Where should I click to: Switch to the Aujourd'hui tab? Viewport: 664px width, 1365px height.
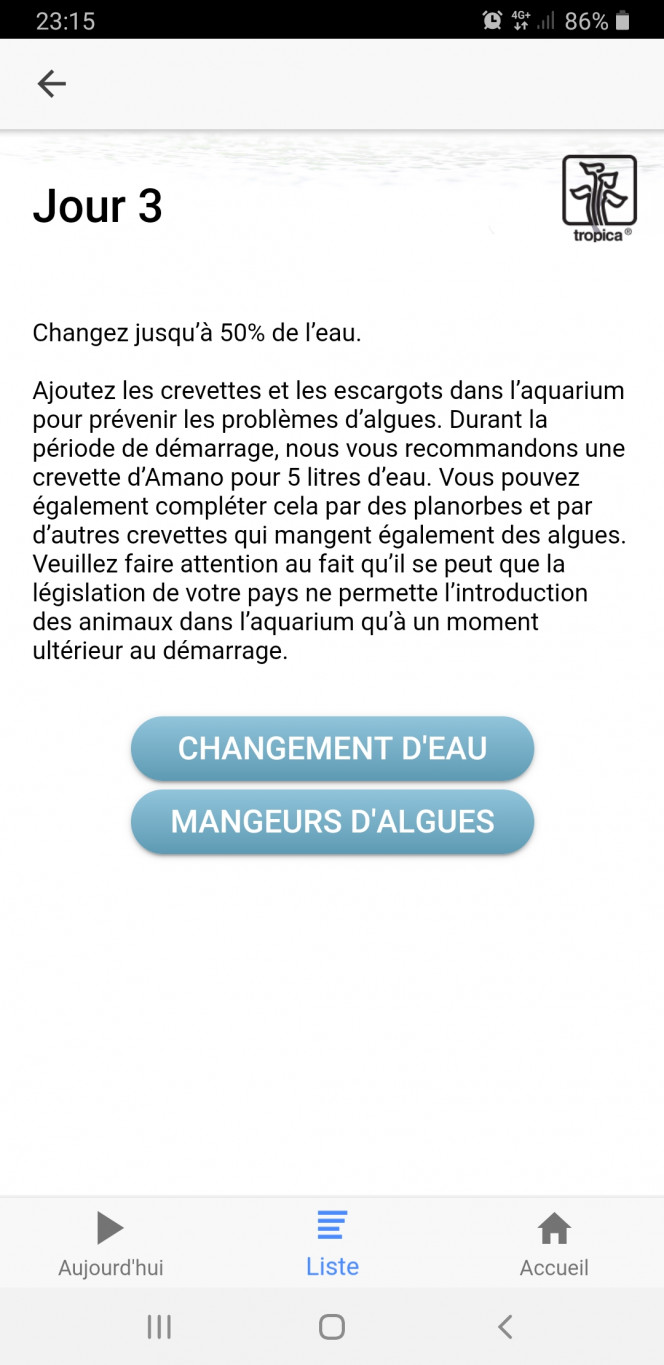111,1244
